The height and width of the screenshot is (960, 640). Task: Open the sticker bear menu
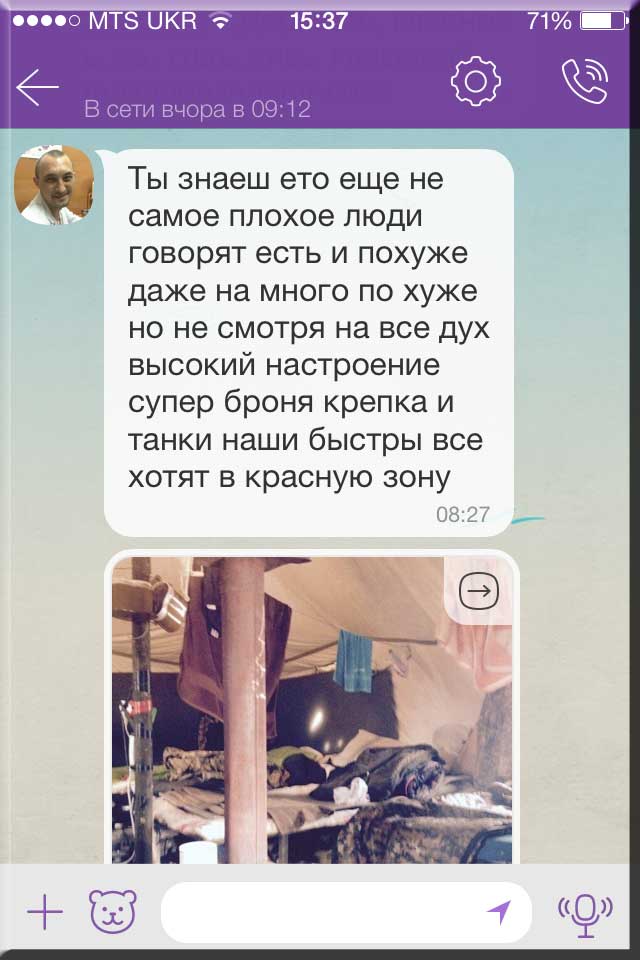(112, 912)
